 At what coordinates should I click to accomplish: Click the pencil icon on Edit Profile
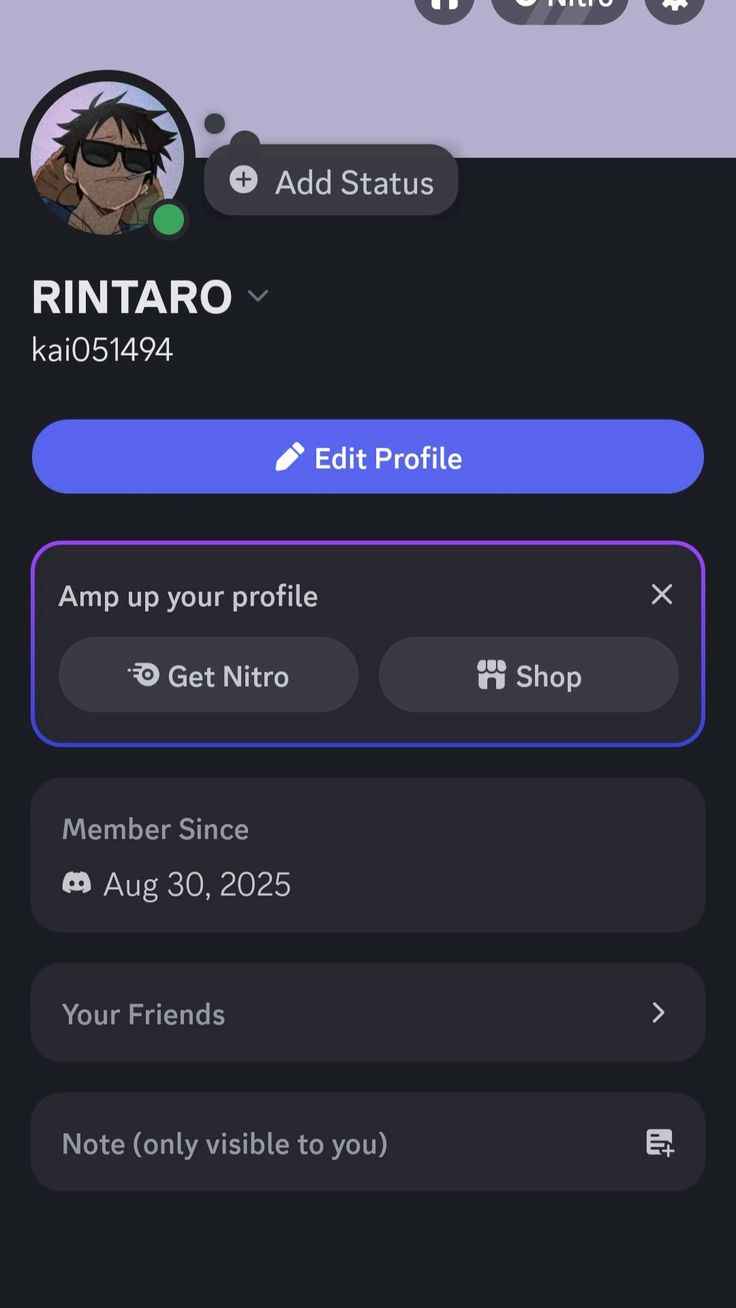pos(288,456)
